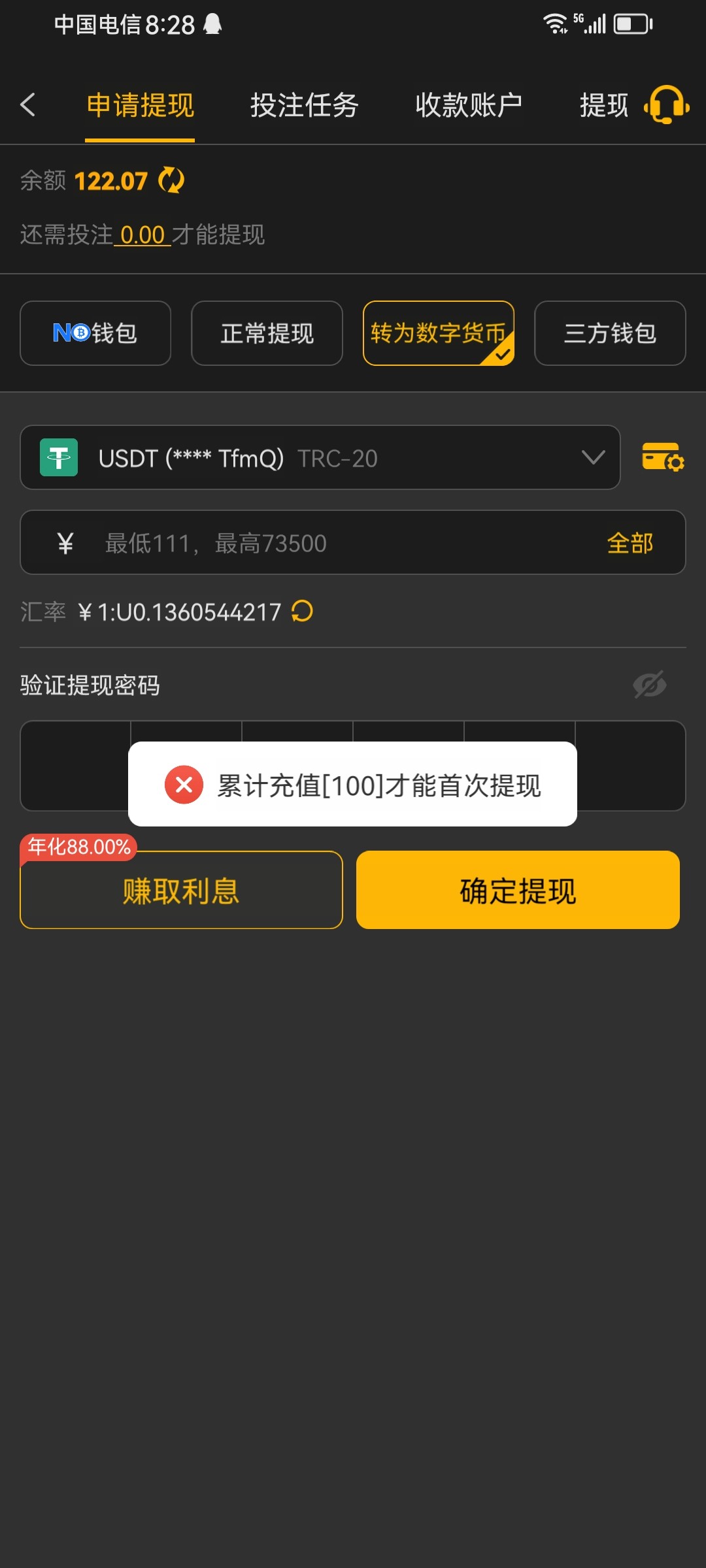Tap 全部 to withdraw full balance

click(x=630, y=543)
